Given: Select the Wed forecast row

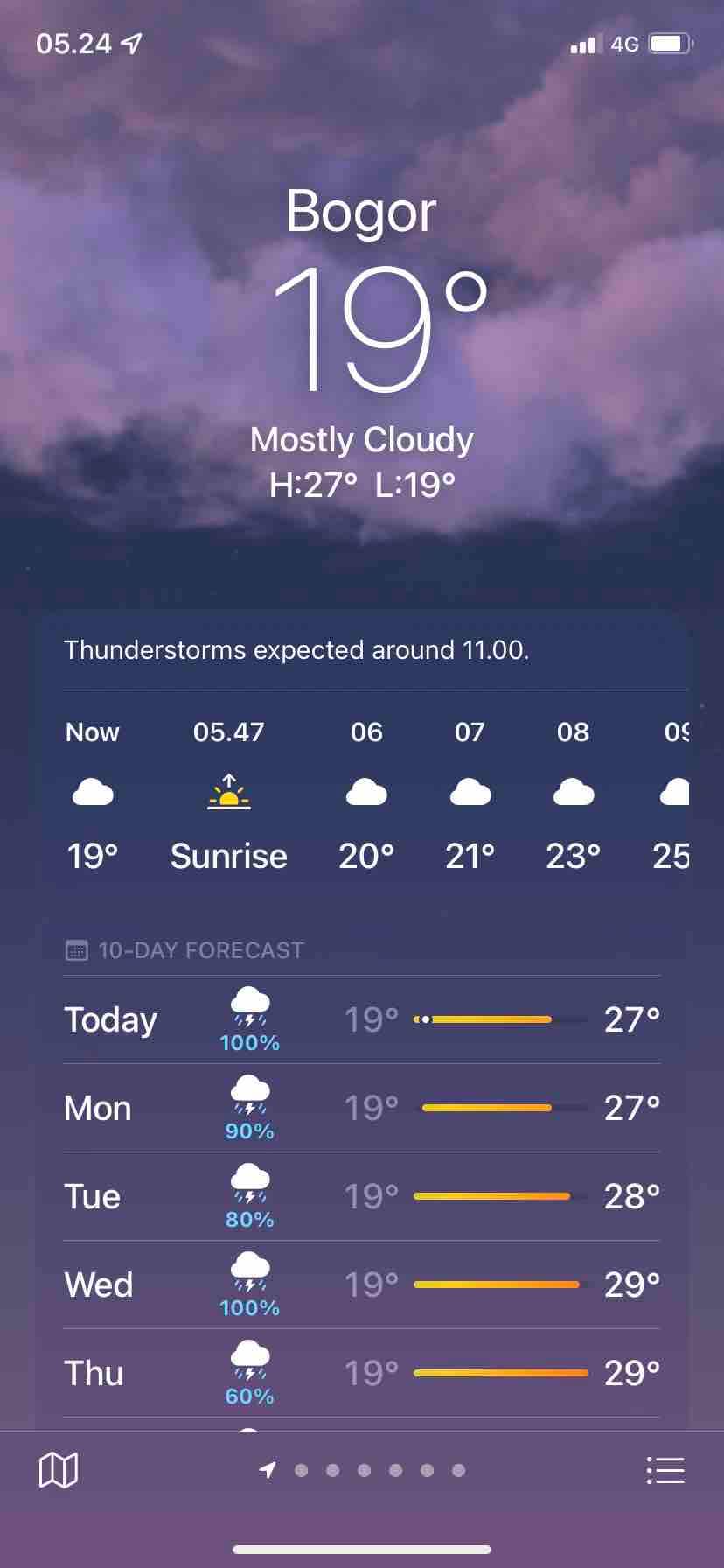Looking at the screenshot, I should [361, 1285].
